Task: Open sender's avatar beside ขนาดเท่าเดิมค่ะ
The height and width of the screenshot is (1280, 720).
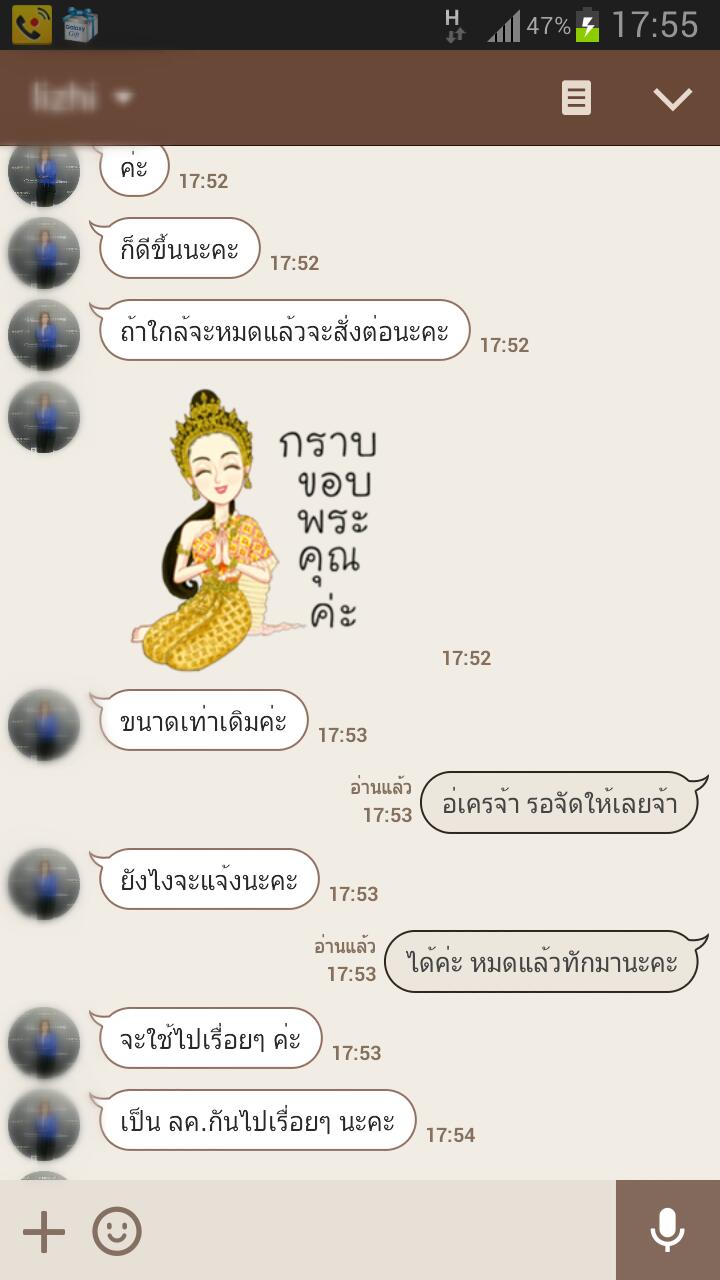Action: point(44,725)
